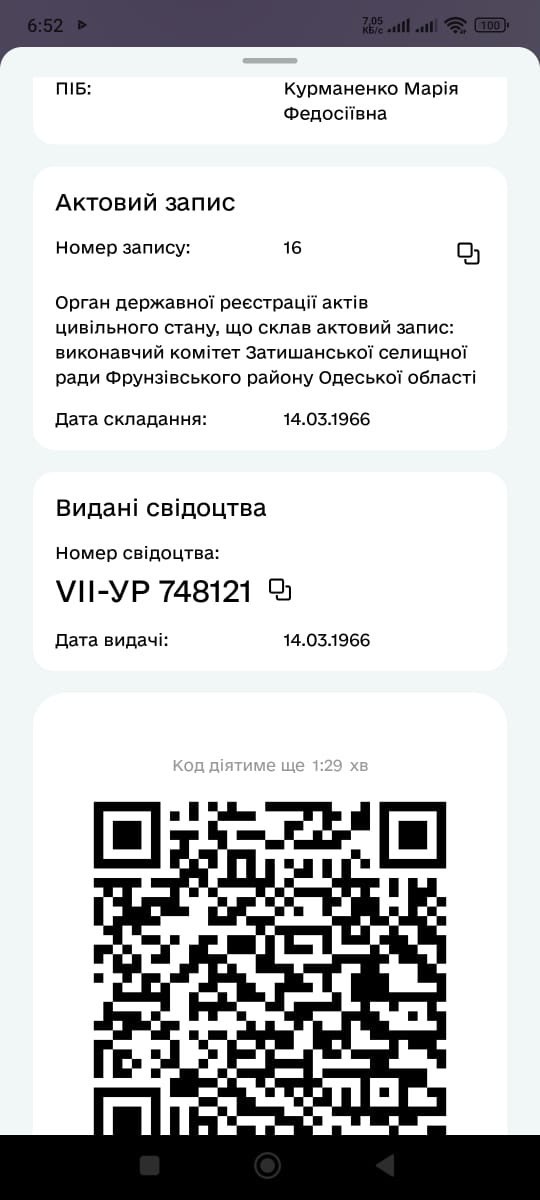Go to the home screen

coord(267,1165)
